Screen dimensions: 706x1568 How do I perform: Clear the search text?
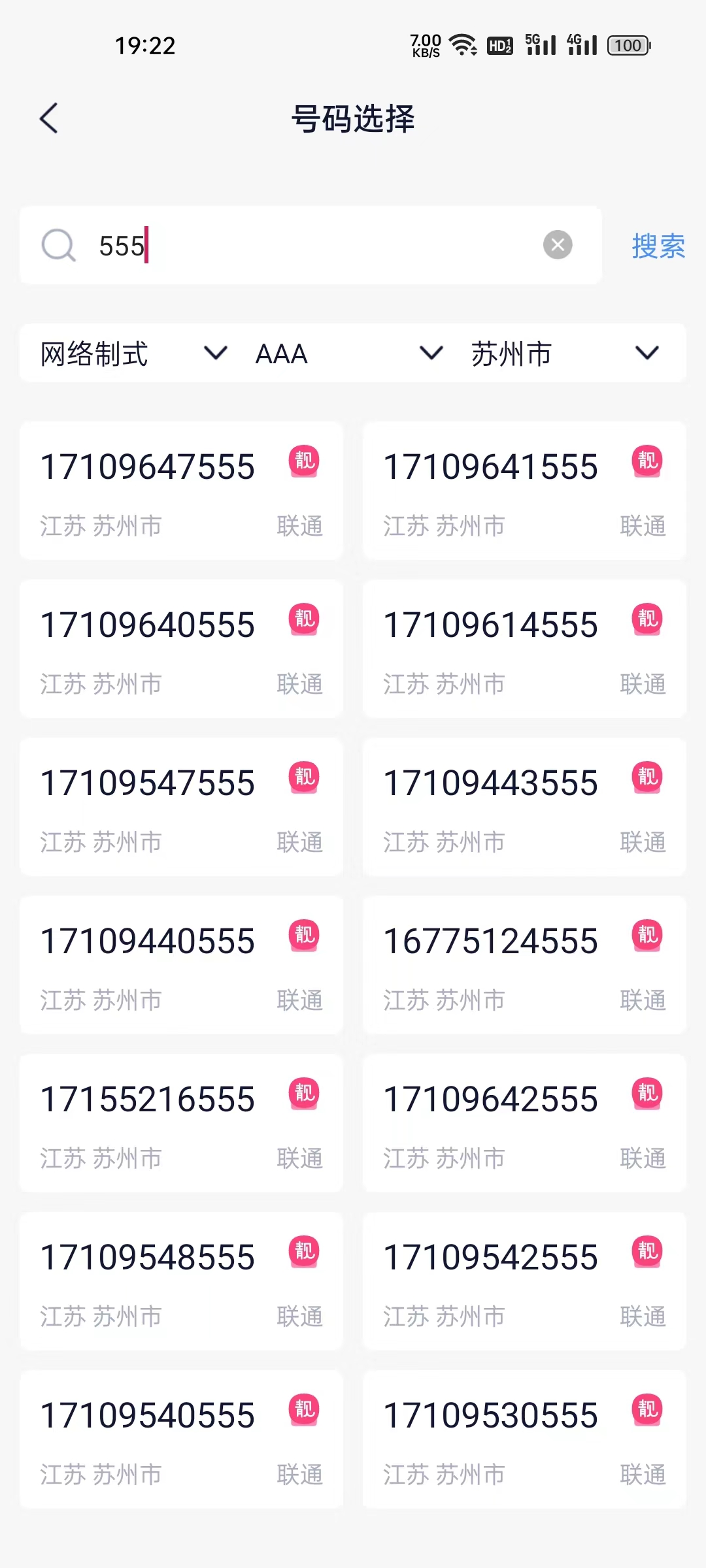558,245
